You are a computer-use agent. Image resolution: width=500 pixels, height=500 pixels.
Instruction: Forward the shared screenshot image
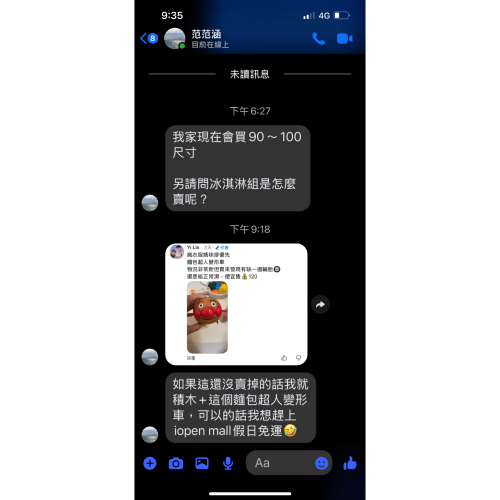320,304
